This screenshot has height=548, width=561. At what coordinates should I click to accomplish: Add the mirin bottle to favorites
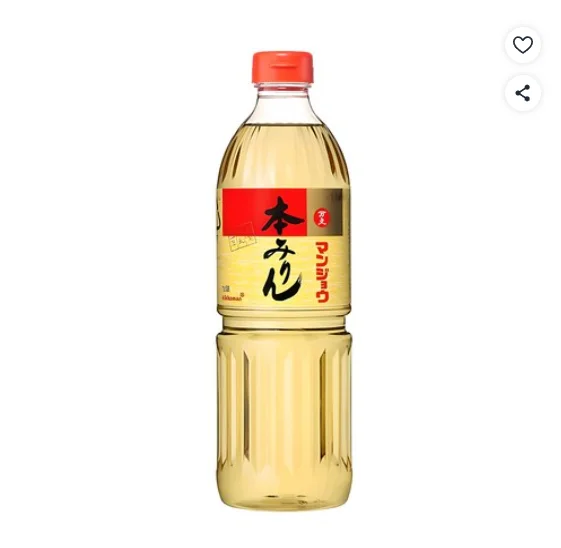coord(523,45)
